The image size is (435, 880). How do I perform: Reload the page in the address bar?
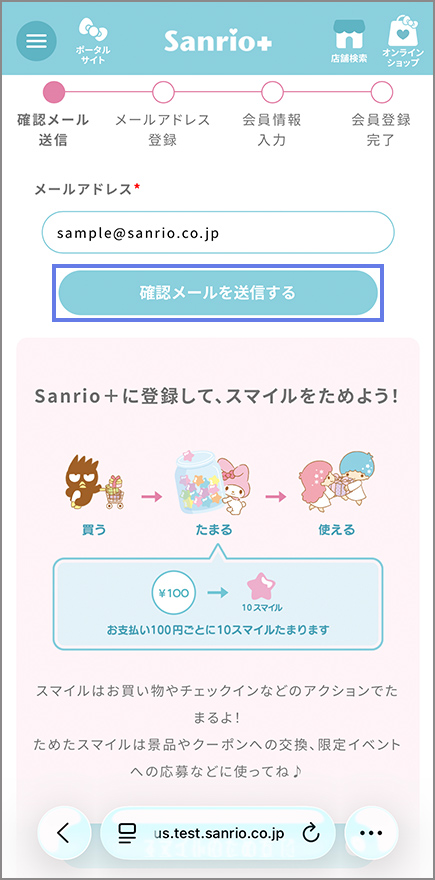point(310,833)
